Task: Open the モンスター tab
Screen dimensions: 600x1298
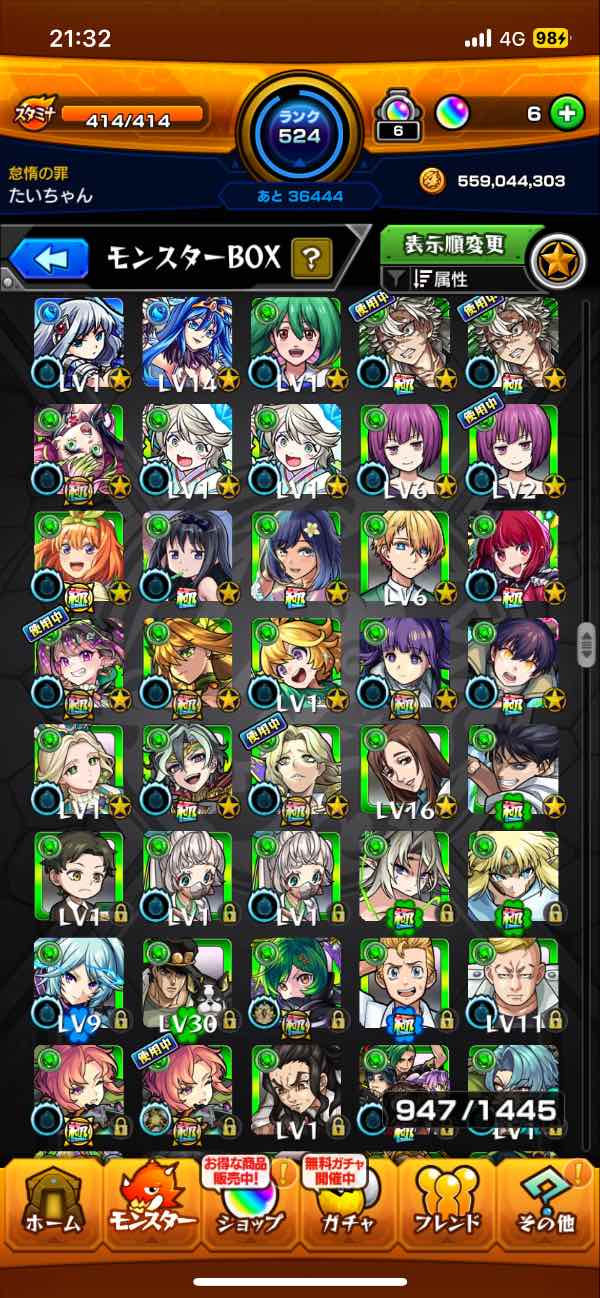Action: click(152, 1204)
